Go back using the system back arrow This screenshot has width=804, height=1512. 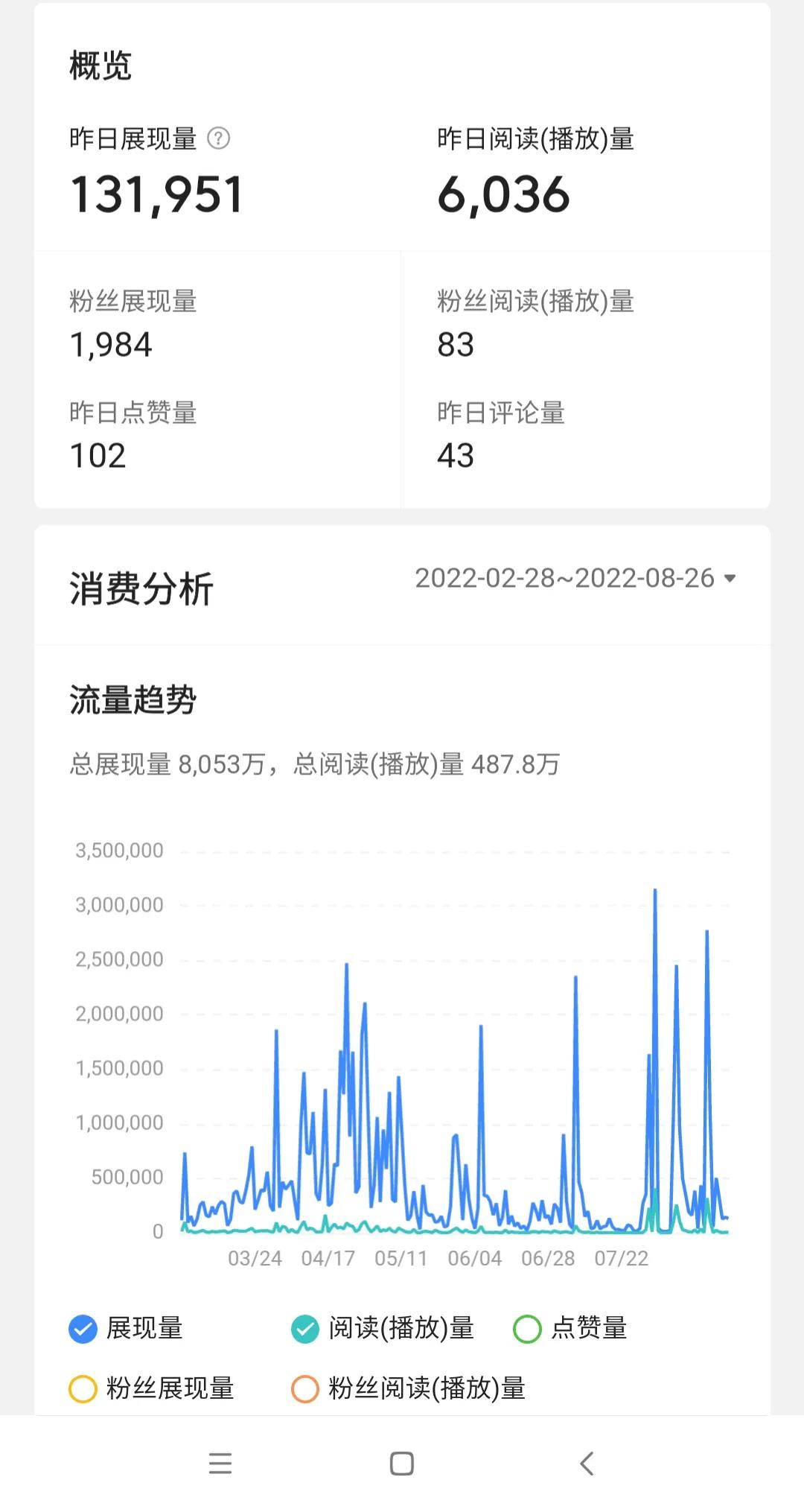tap(587, 1464)
